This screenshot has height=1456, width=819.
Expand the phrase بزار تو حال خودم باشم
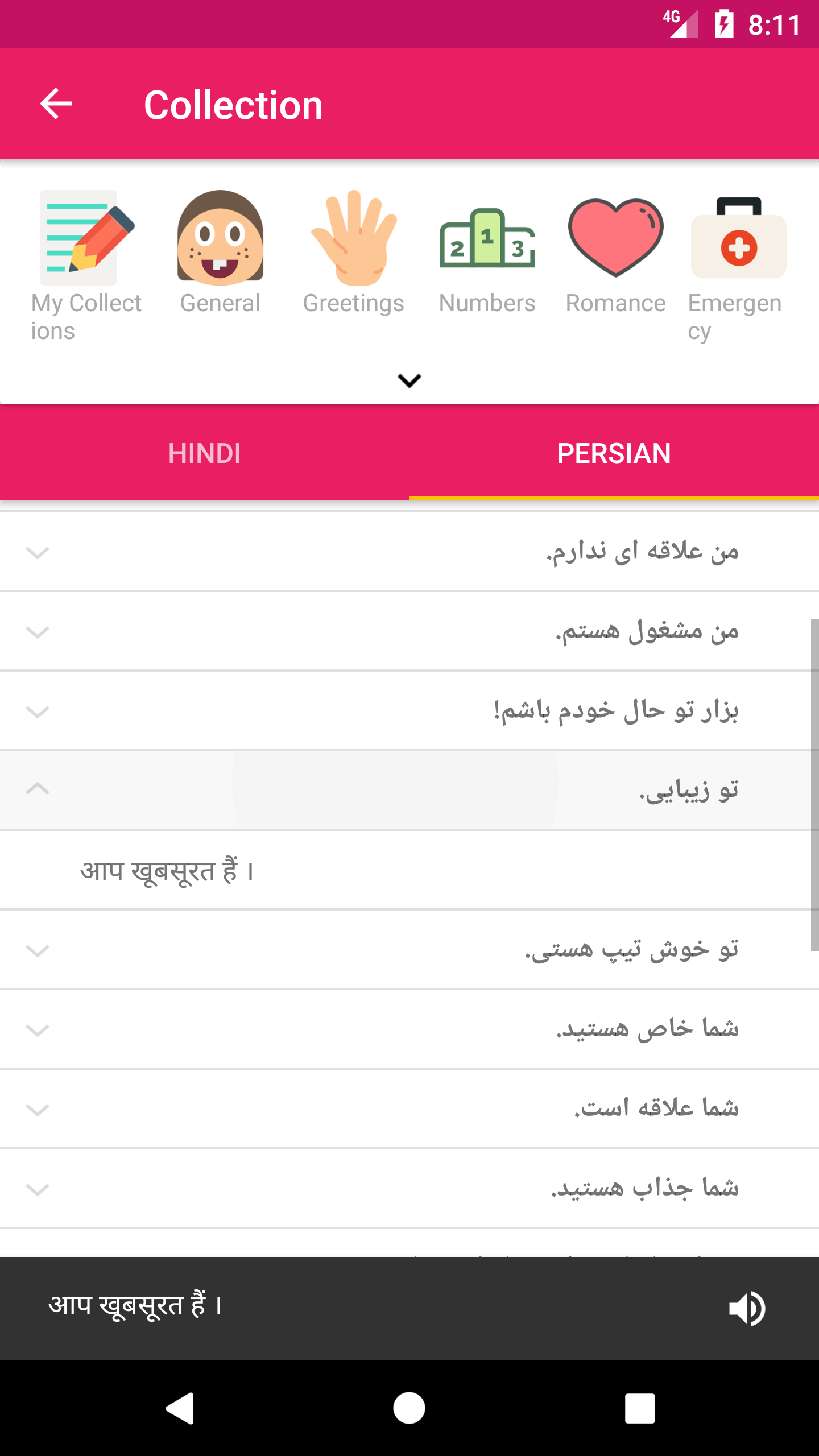[409, 711]
